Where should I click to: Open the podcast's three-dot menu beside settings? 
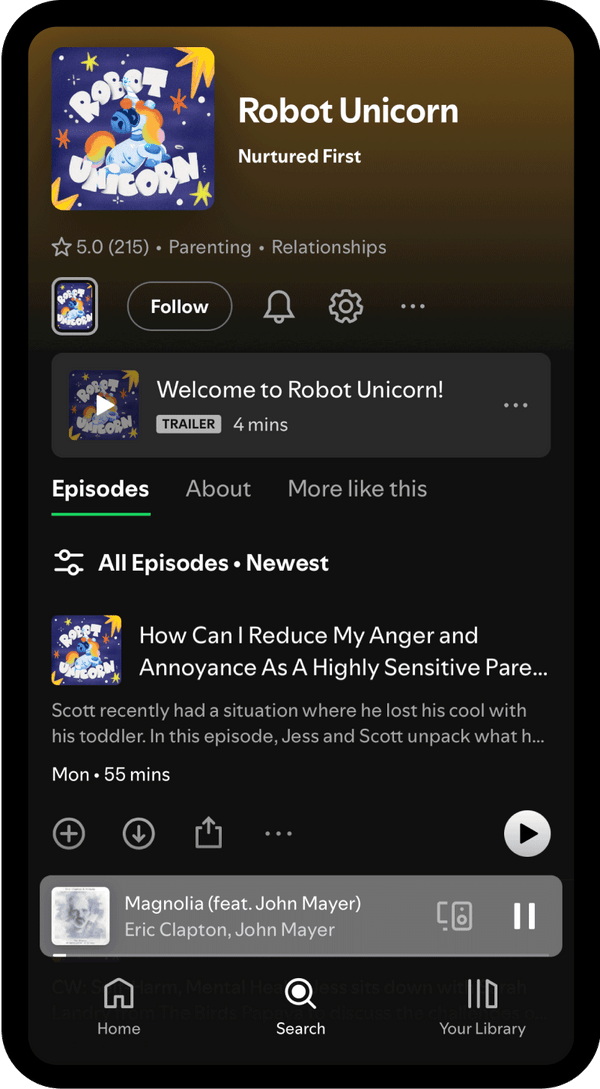[x=413, y=307]
